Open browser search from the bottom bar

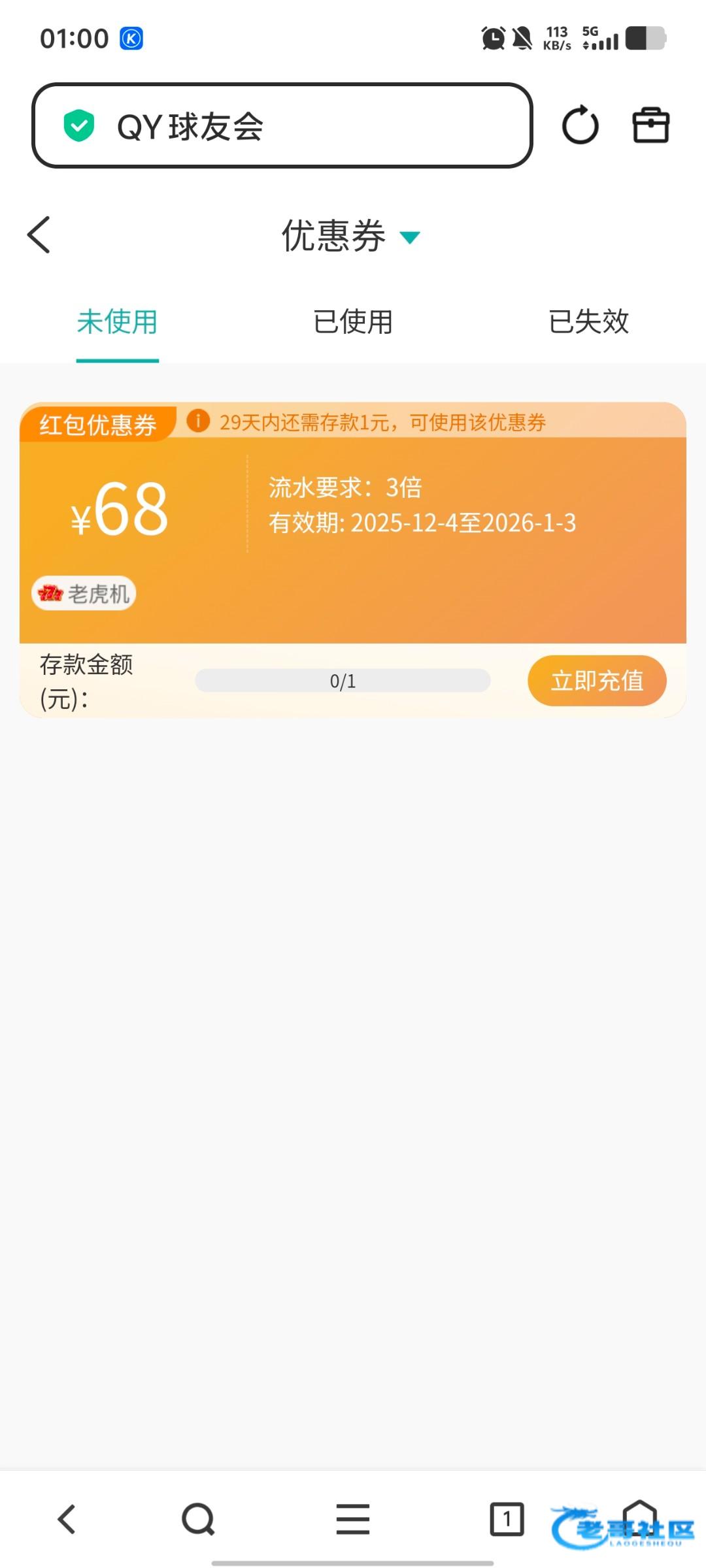(198, 1519)
